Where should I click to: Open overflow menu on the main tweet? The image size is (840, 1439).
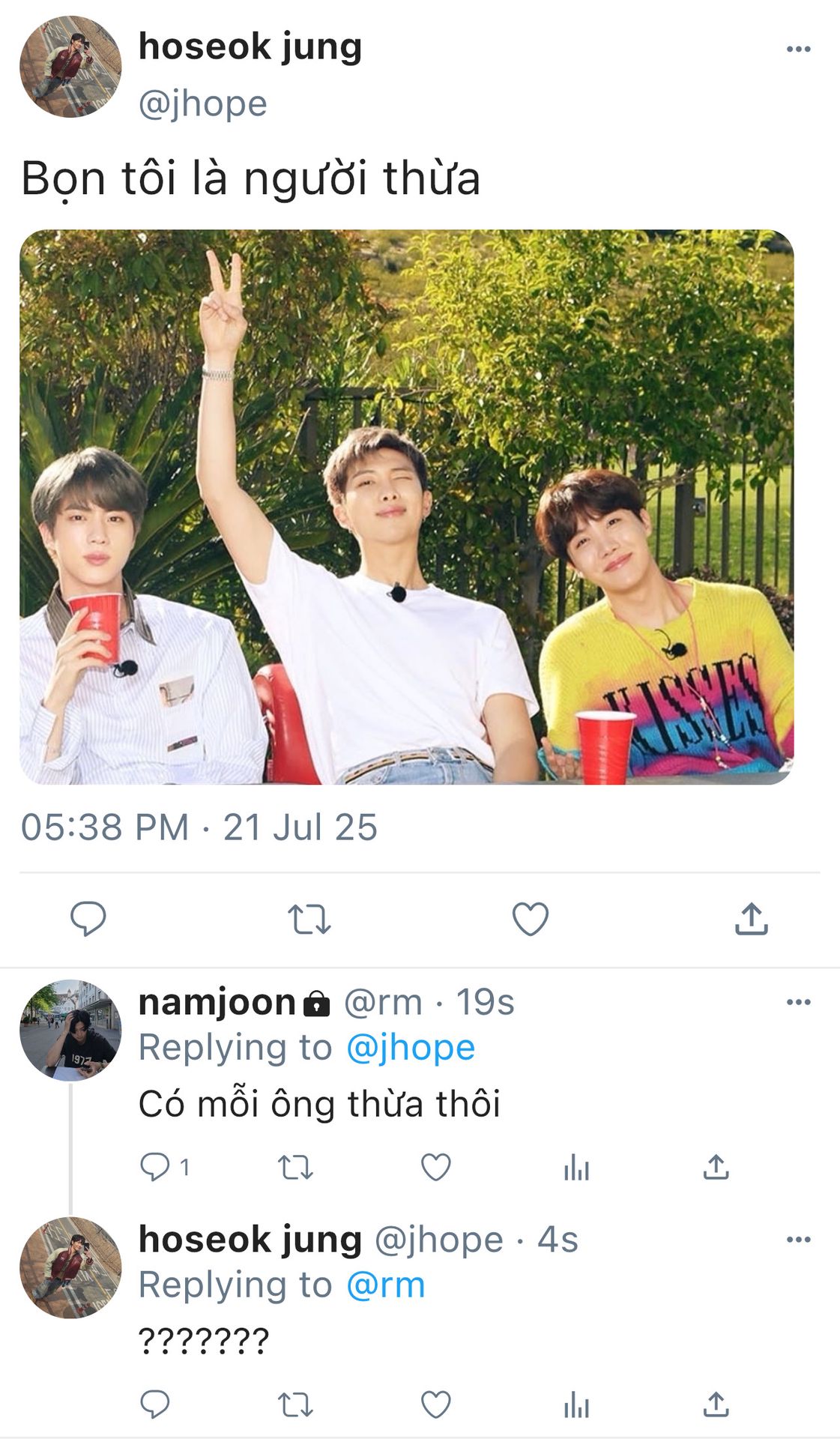(x=798, y=49)
